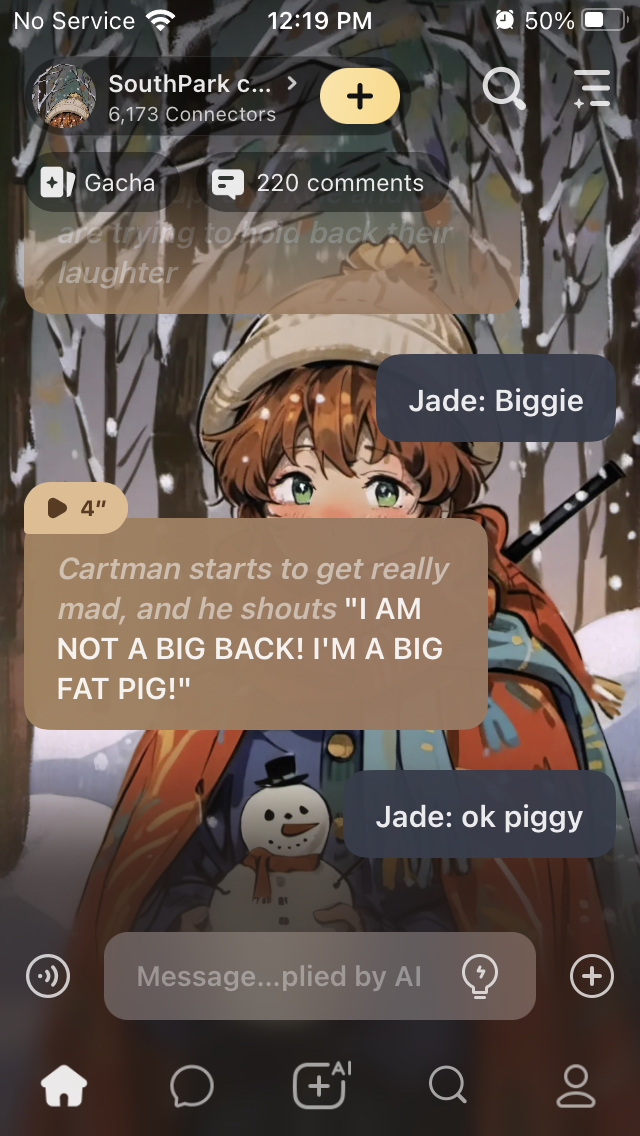Image resolution: width=640 pixels, height=1136 pixels.
Task: Tap the yellow plus connect button
Action: (359, 96)
